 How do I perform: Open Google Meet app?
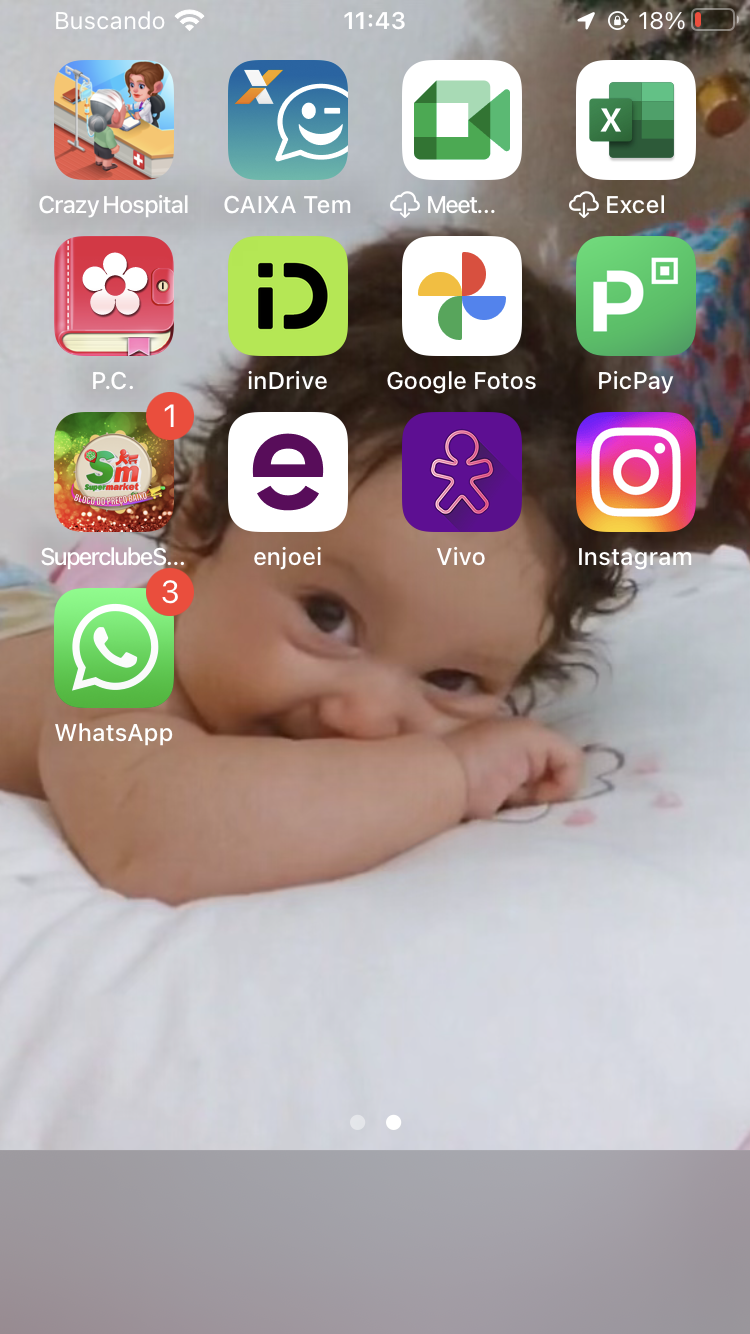point(462,120)
